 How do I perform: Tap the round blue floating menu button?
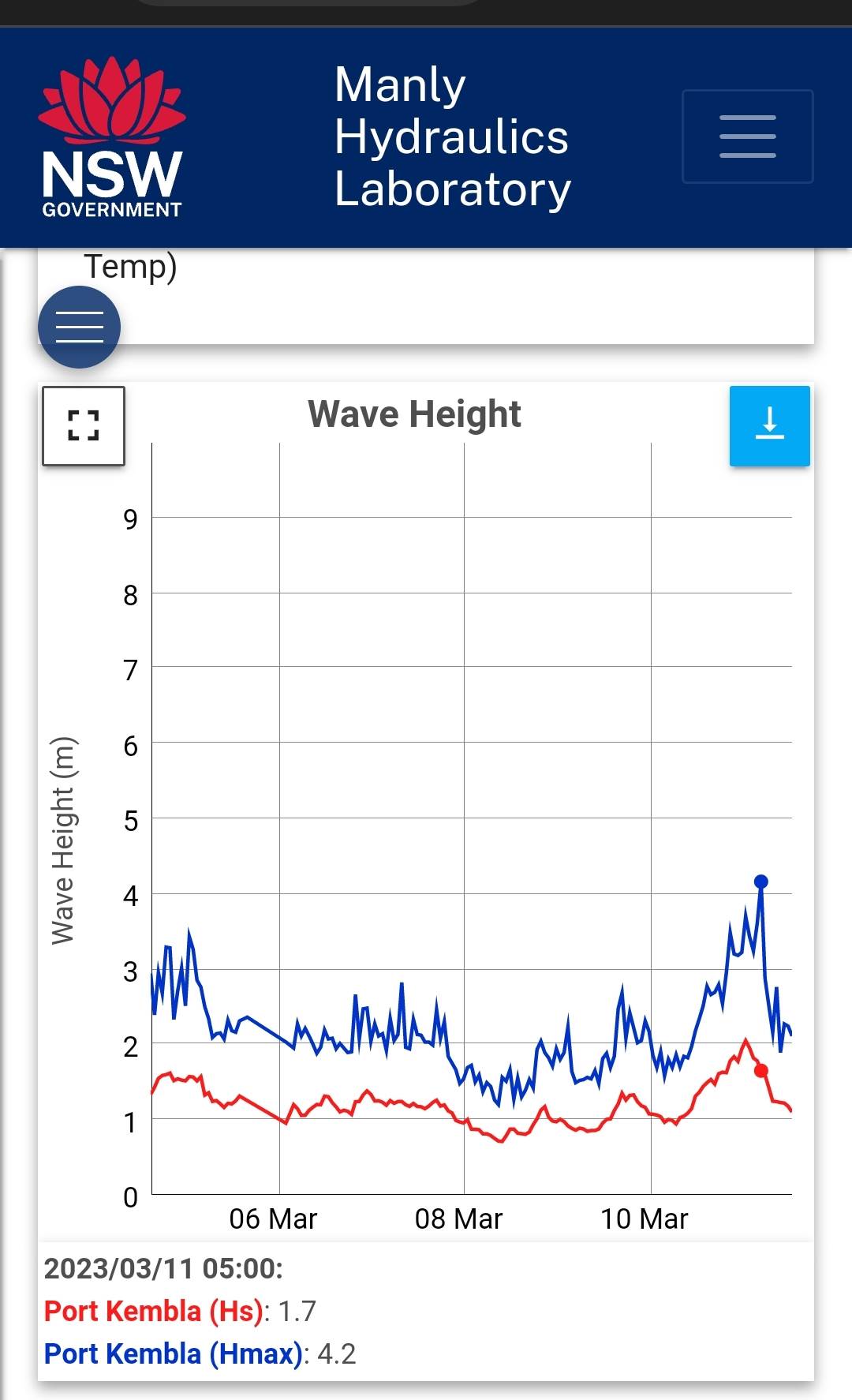pos(79,327)
